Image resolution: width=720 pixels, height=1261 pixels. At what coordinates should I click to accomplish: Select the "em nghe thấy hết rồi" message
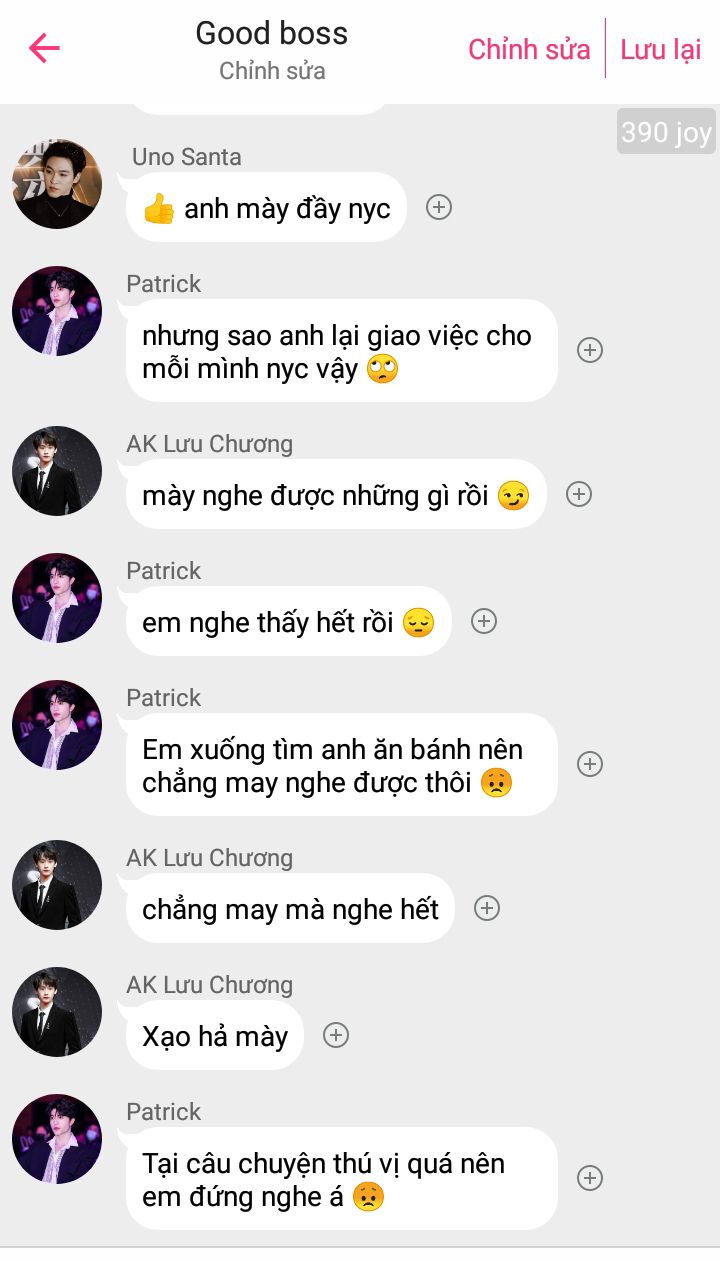pos(288,621)
